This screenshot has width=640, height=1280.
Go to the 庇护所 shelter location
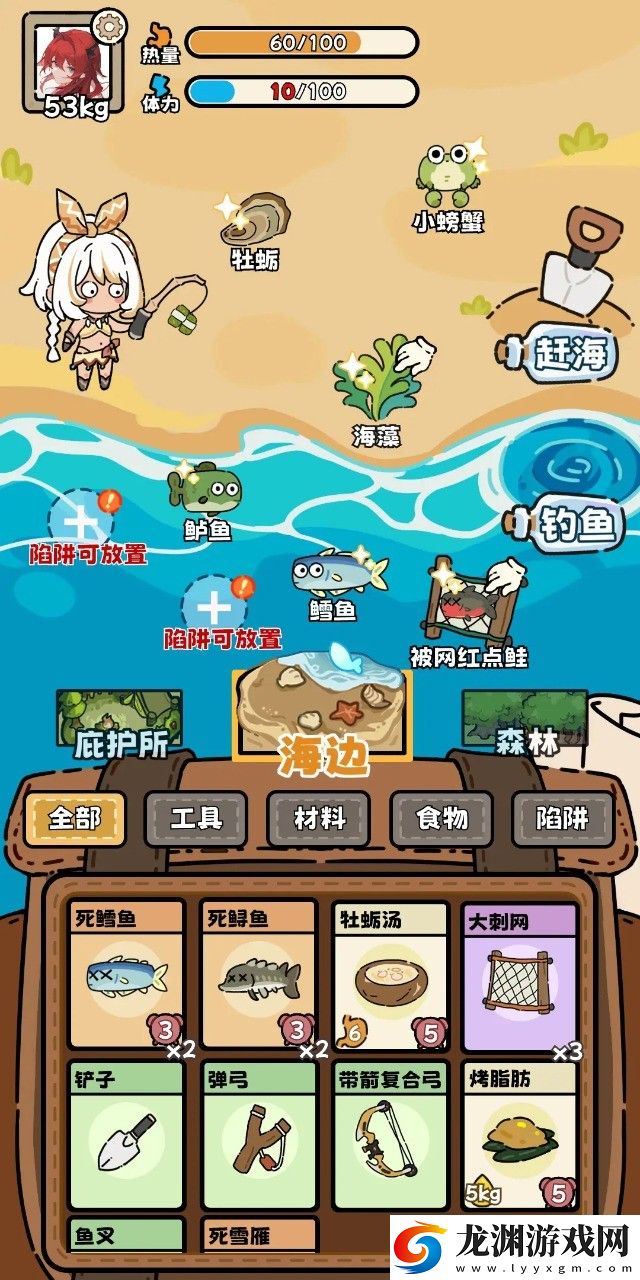(118, 723)
